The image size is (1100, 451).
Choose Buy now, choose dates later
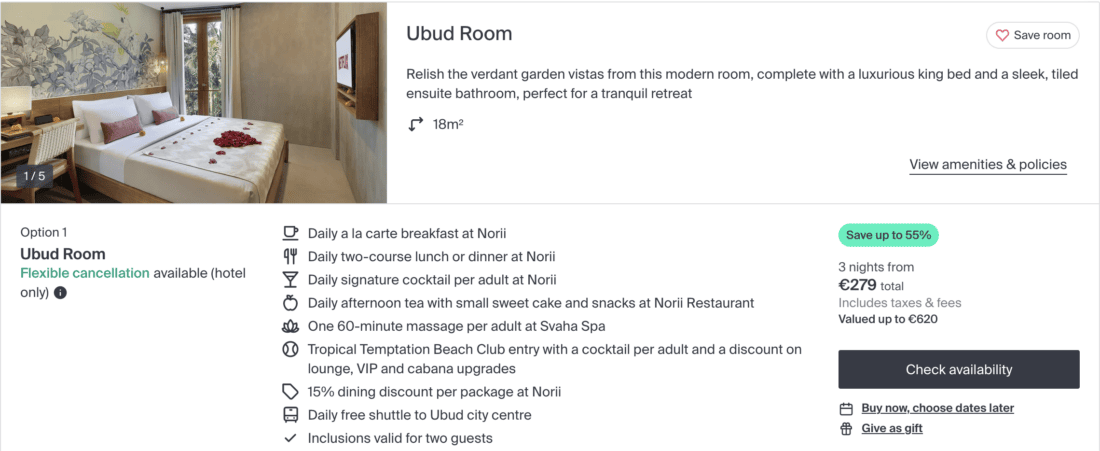937,408
